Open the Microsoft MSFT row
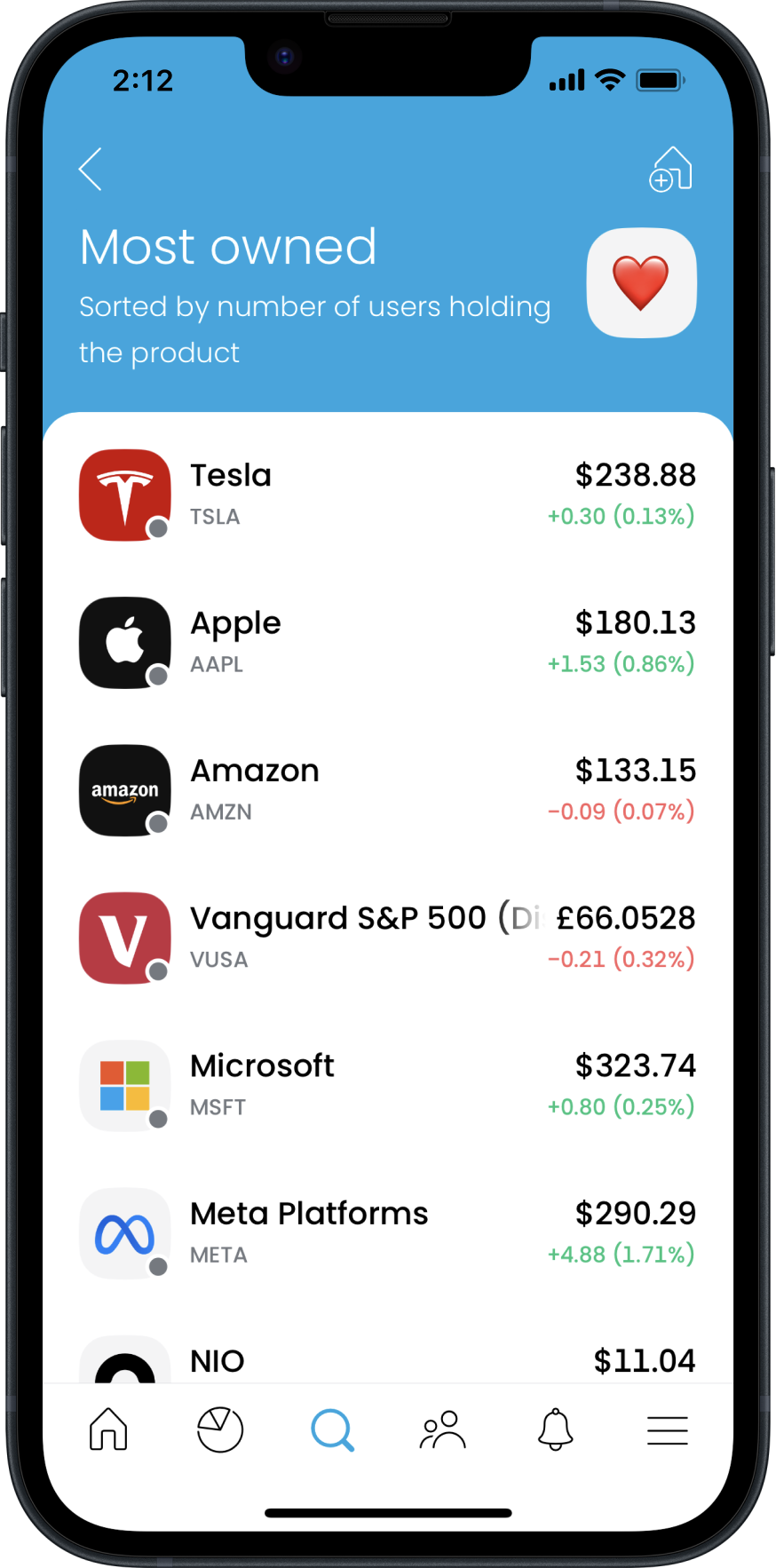The width and height of the screenshot is (776, 1568). (388, 1085)
